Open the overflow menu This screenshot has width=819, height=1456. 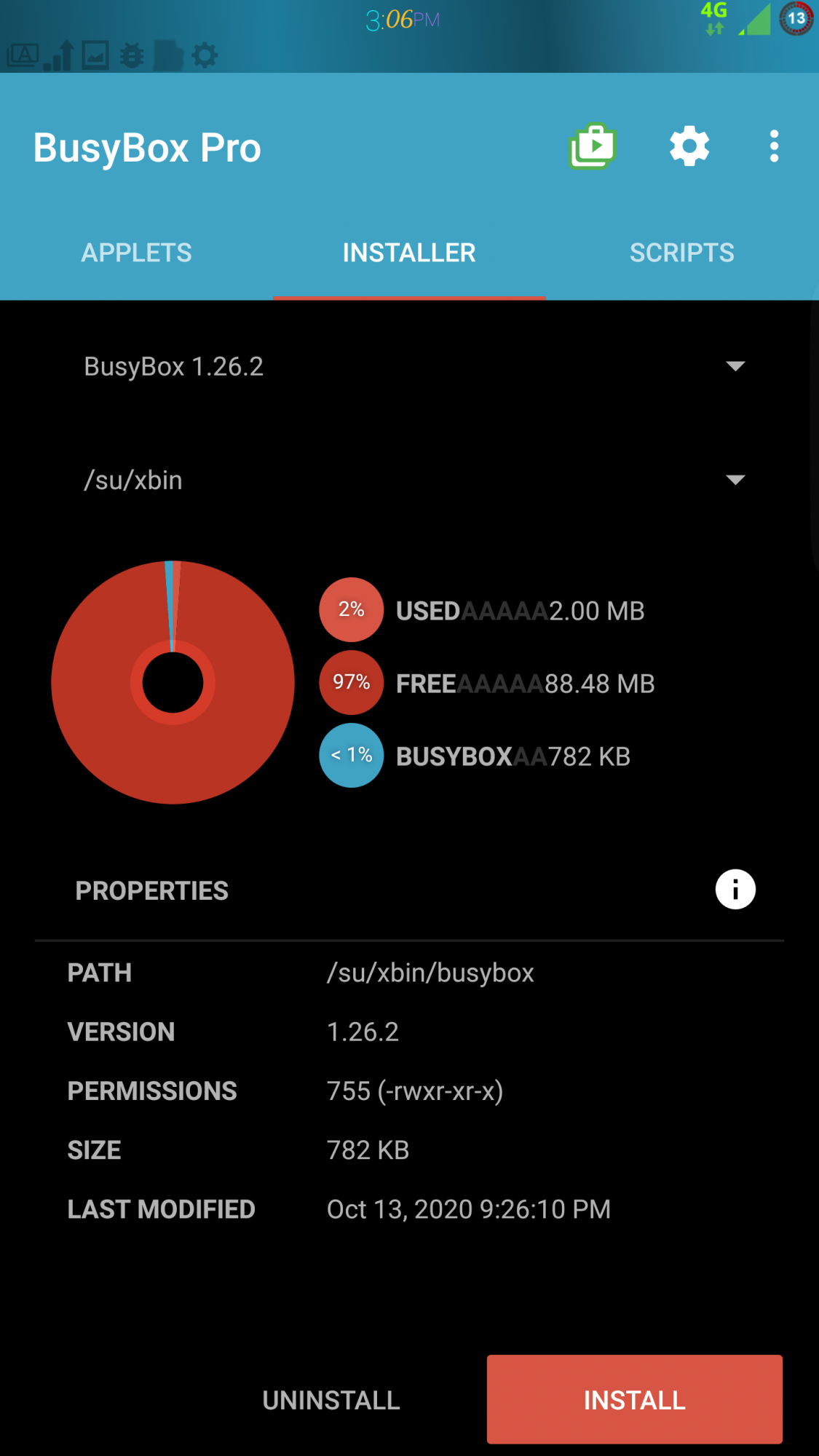click(774, 146)
